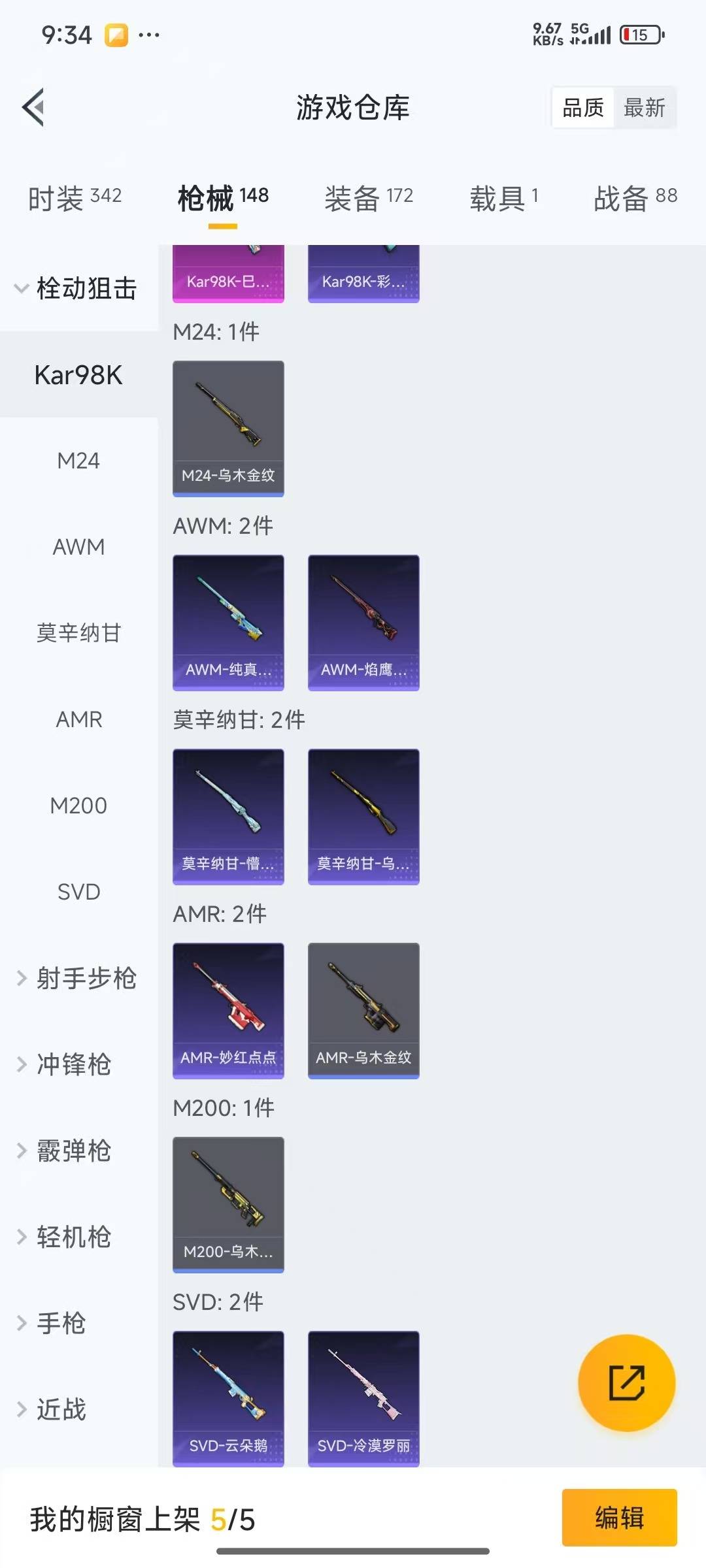Go back from 游戏仓库
This screenshot has width=706, height=1568.
pos(34,107)
